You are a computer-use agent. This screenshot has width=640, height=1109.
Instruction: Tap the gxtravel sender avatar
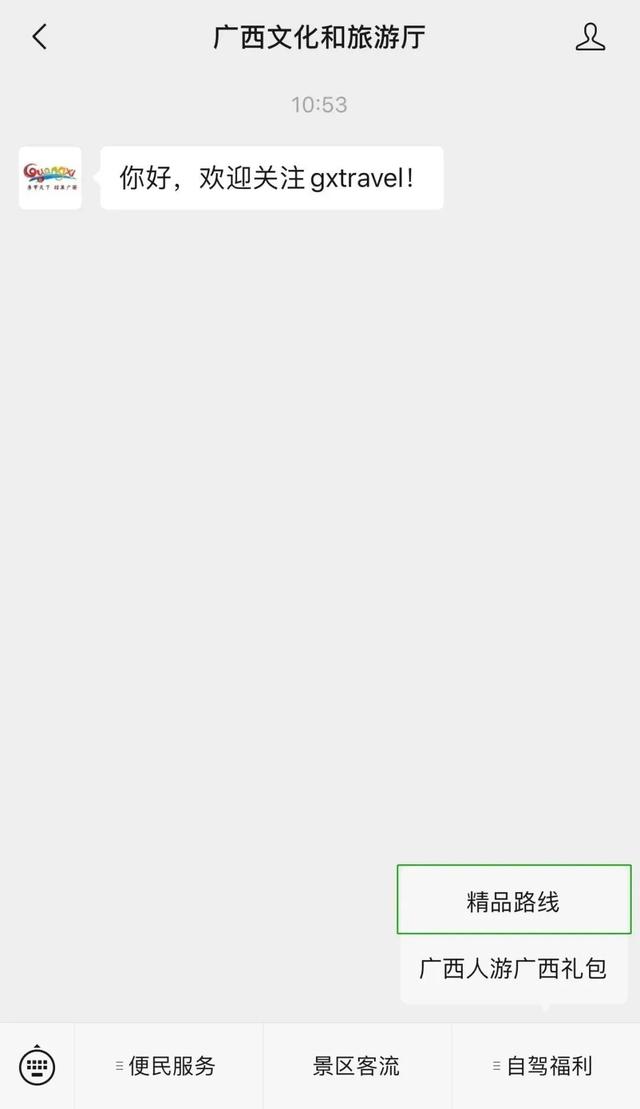50,178
